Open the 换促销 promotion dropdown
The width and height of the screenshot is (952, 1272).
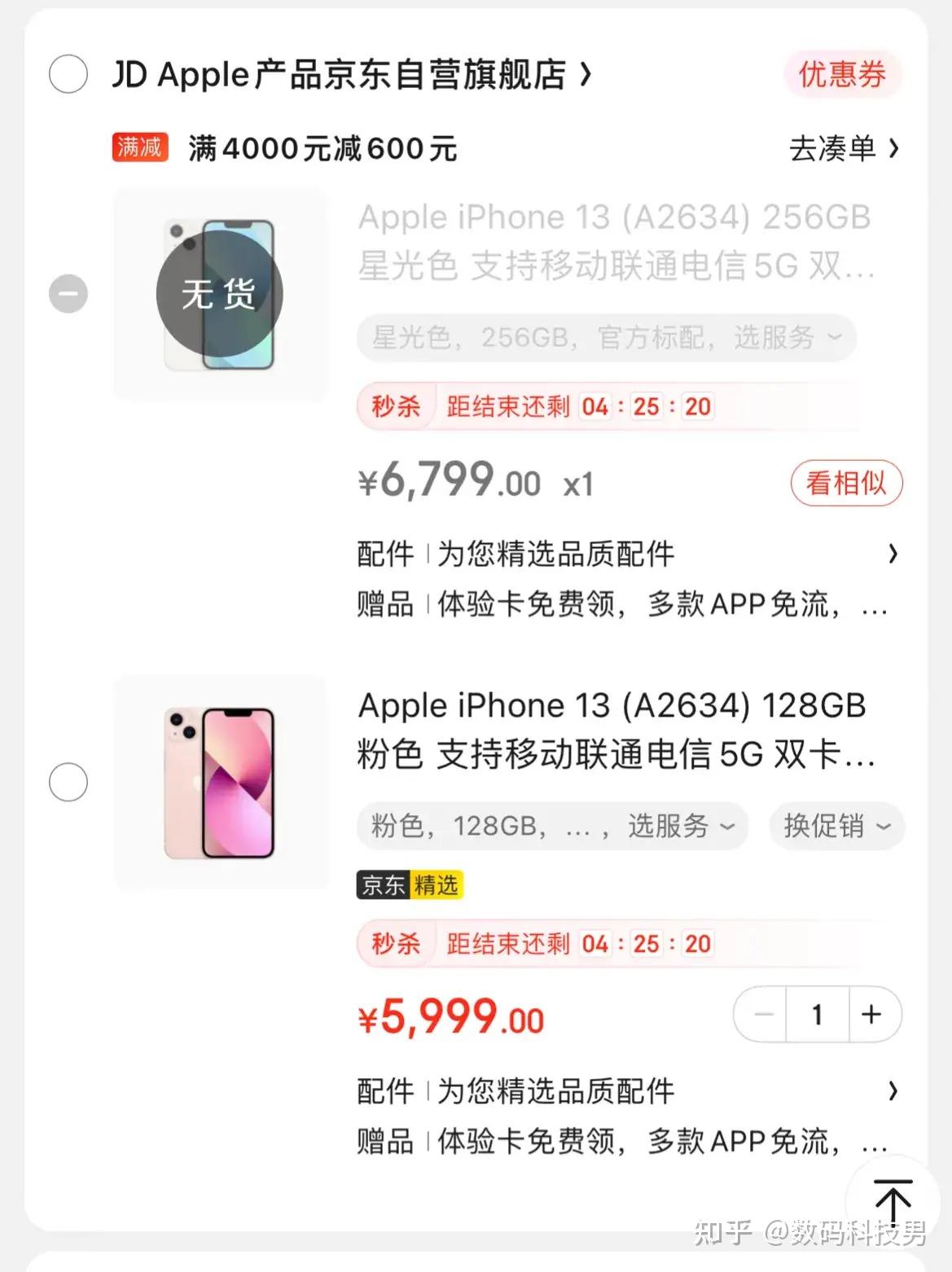click(x=836, y=827)
